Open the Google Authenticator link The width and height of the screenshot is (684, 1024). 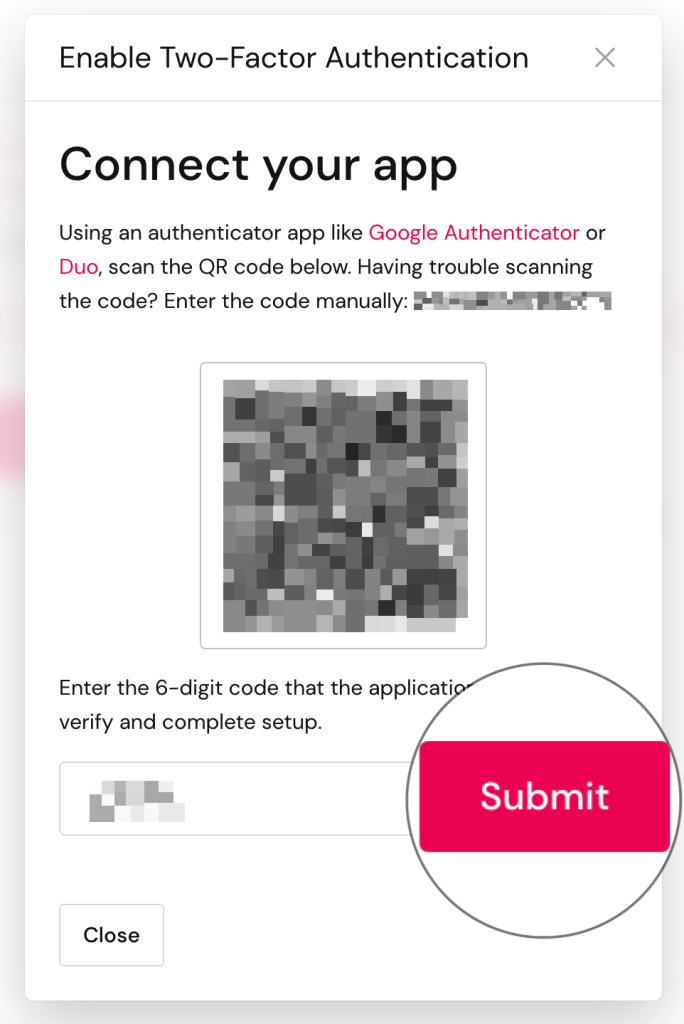(x=474, y=233)
